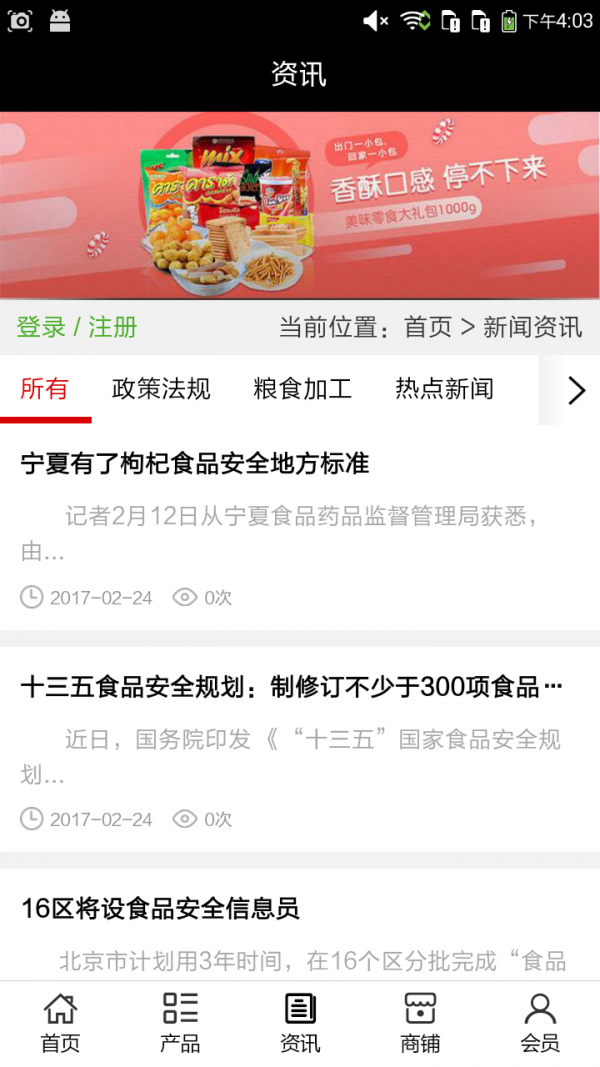Viewport: 600px width, 1067px height.
Task: Switch to the 产品 bottom tab
Action: [180, 1023]
